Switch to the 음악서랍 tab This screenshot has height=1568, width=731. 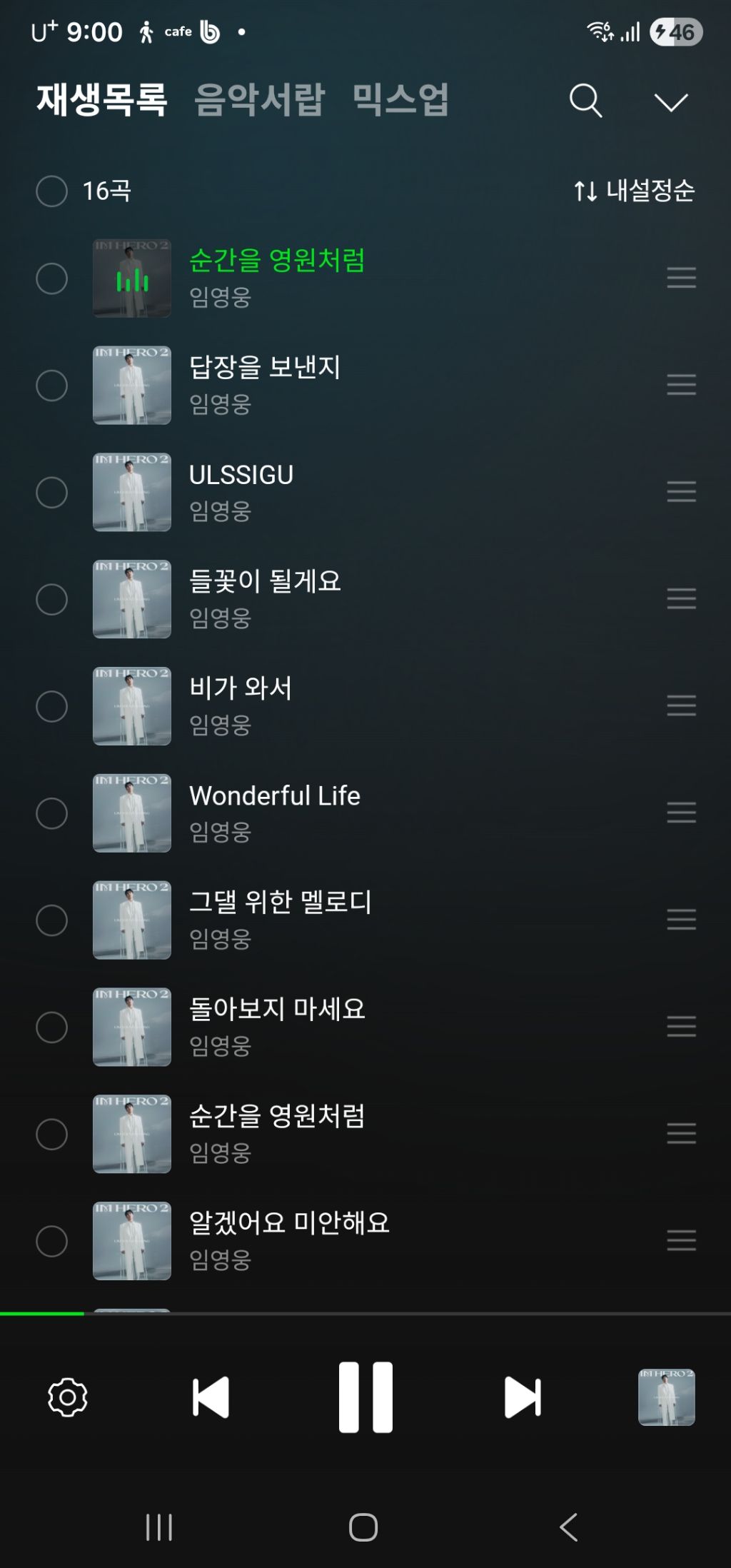260,99
